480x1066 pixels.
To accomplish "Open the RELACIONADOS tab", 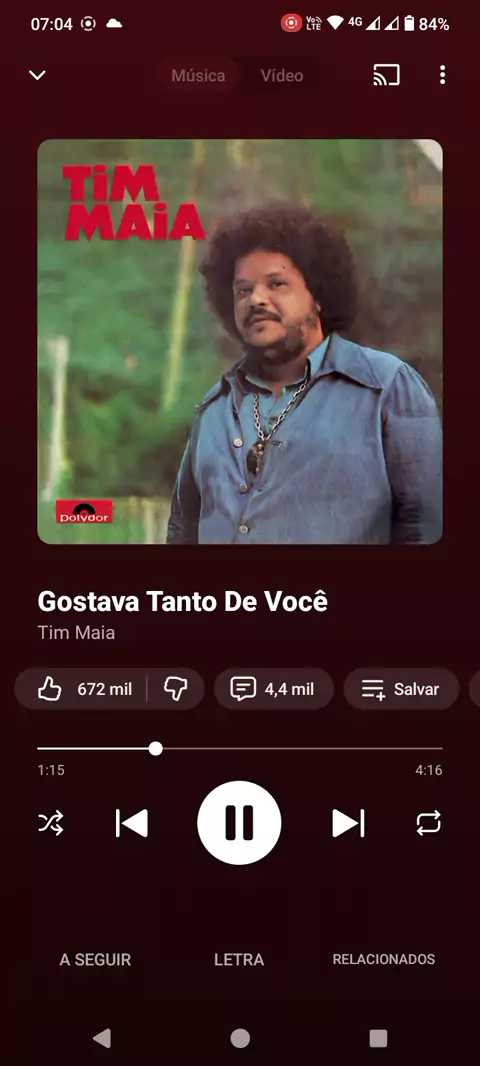I will [x=383, y=959].
